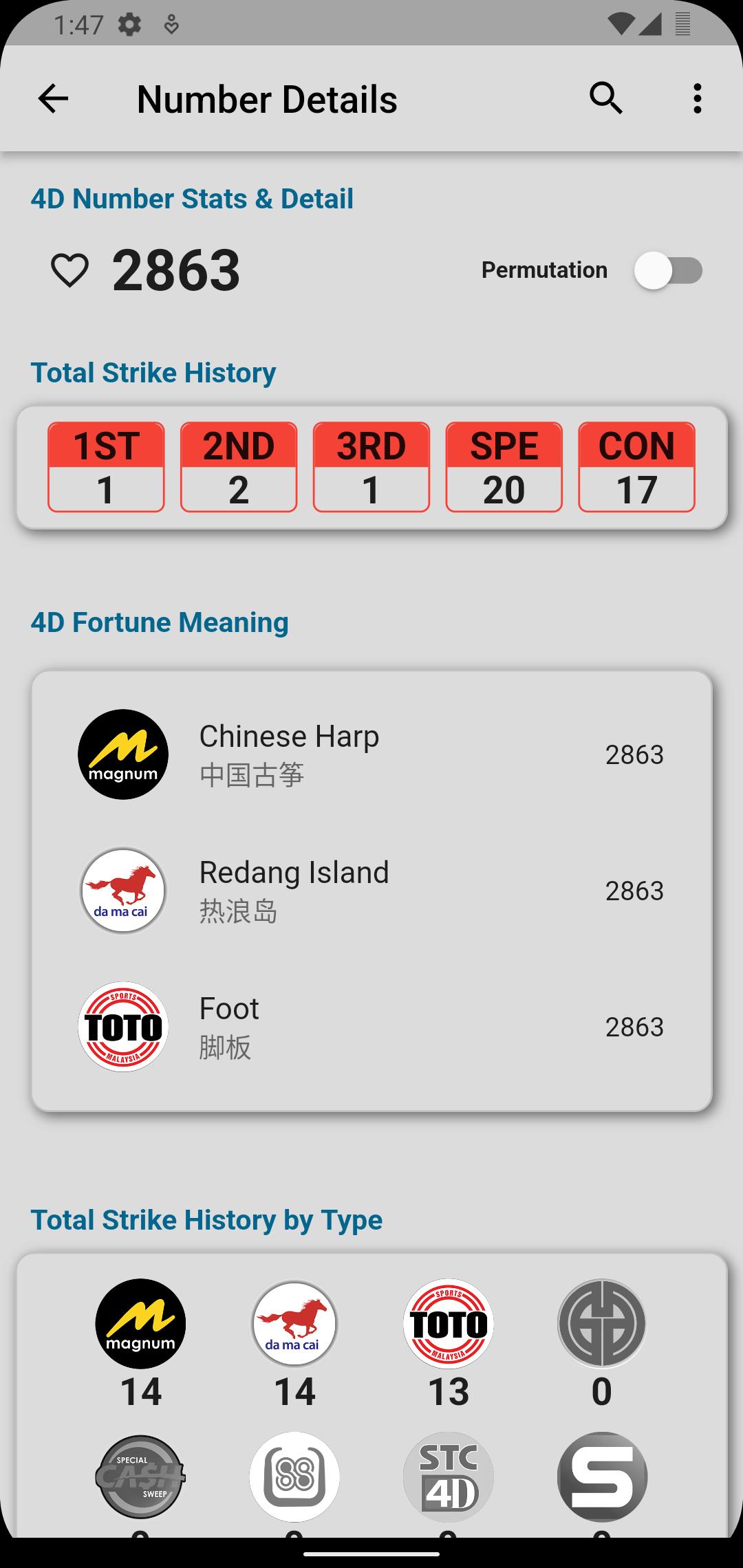Open the Foot Sports Toto row
Screen dimensions: 743x1568
tap(371, 1027)
